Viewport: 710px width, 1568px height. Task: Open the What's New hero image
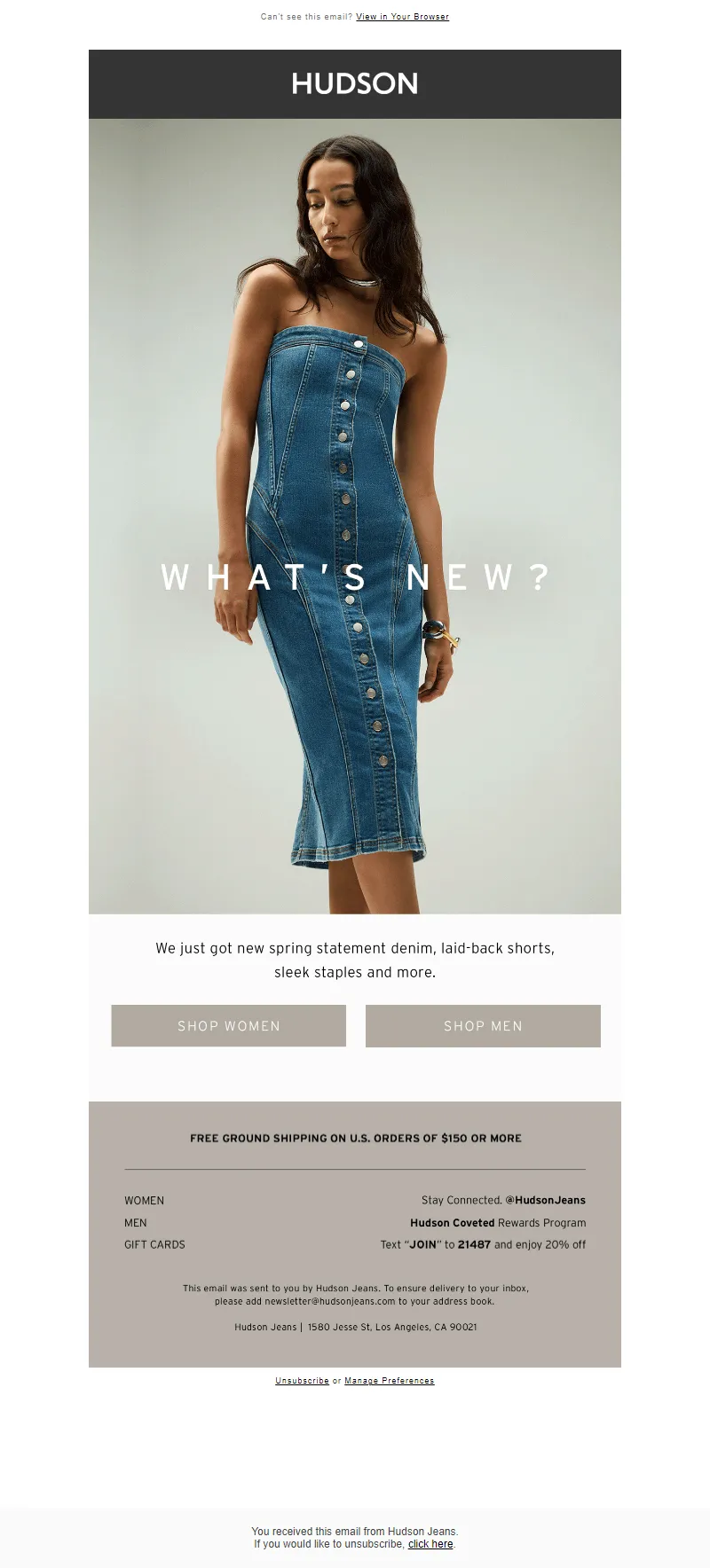click(355, 516)
